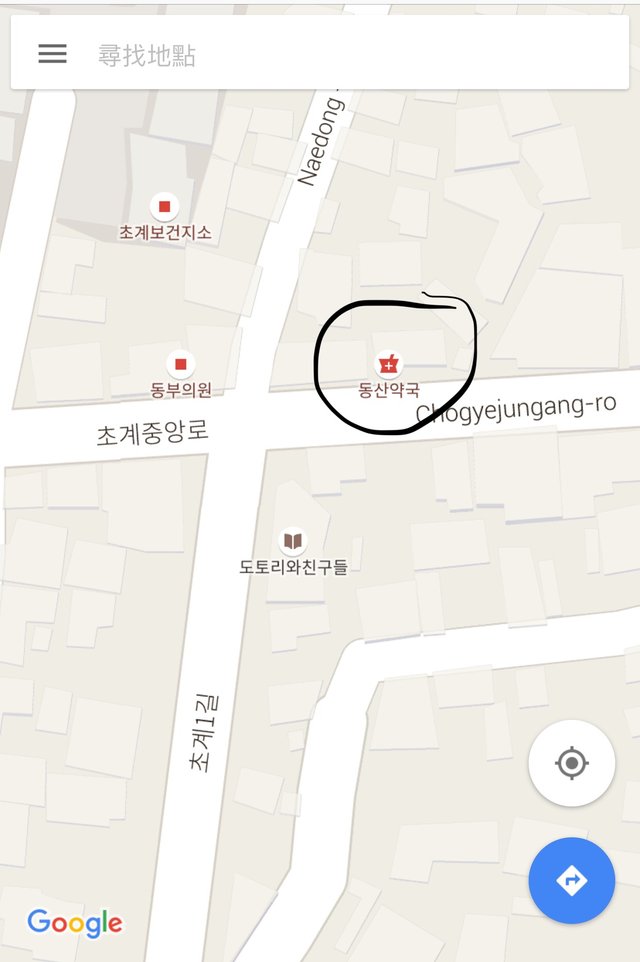Open the 초계보건지소 place marker

point(164,208)
